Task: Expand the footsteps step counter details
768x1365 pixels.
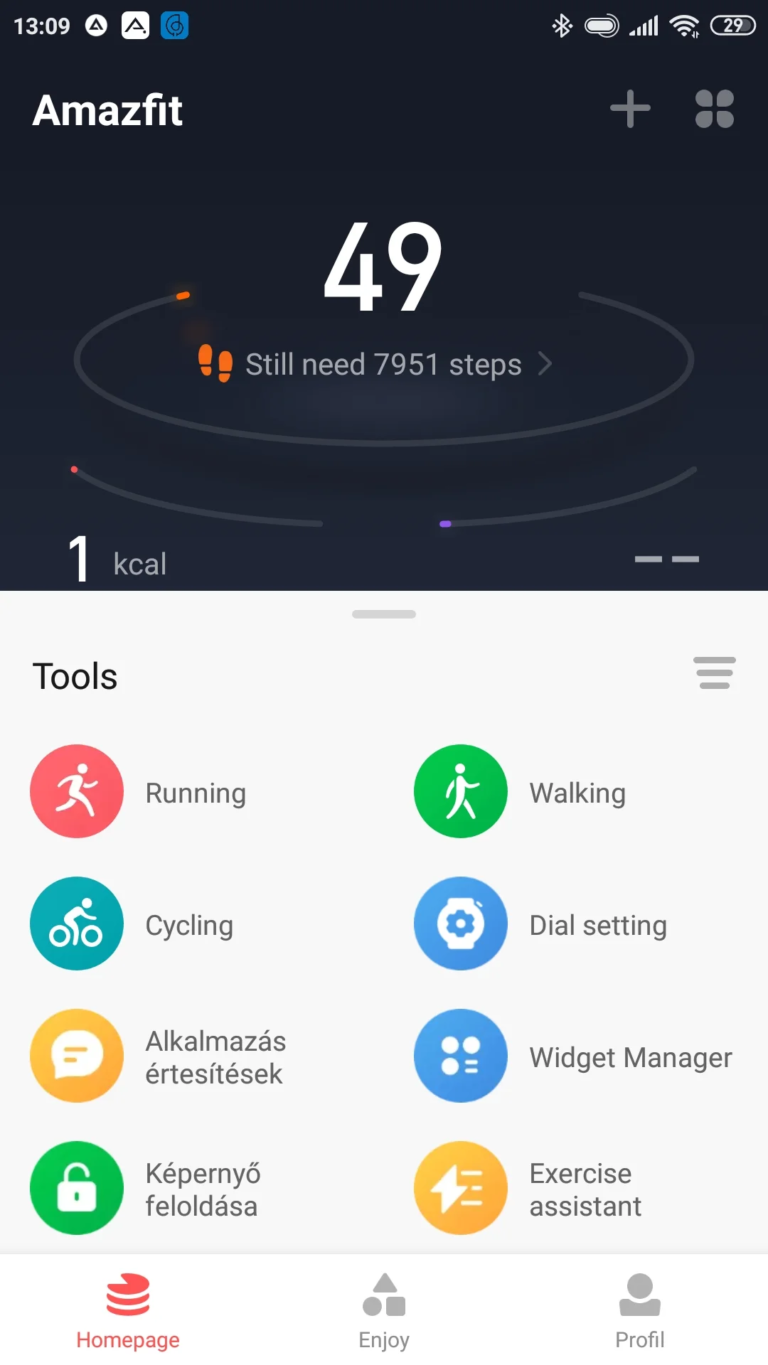Action: click(213, 363)
